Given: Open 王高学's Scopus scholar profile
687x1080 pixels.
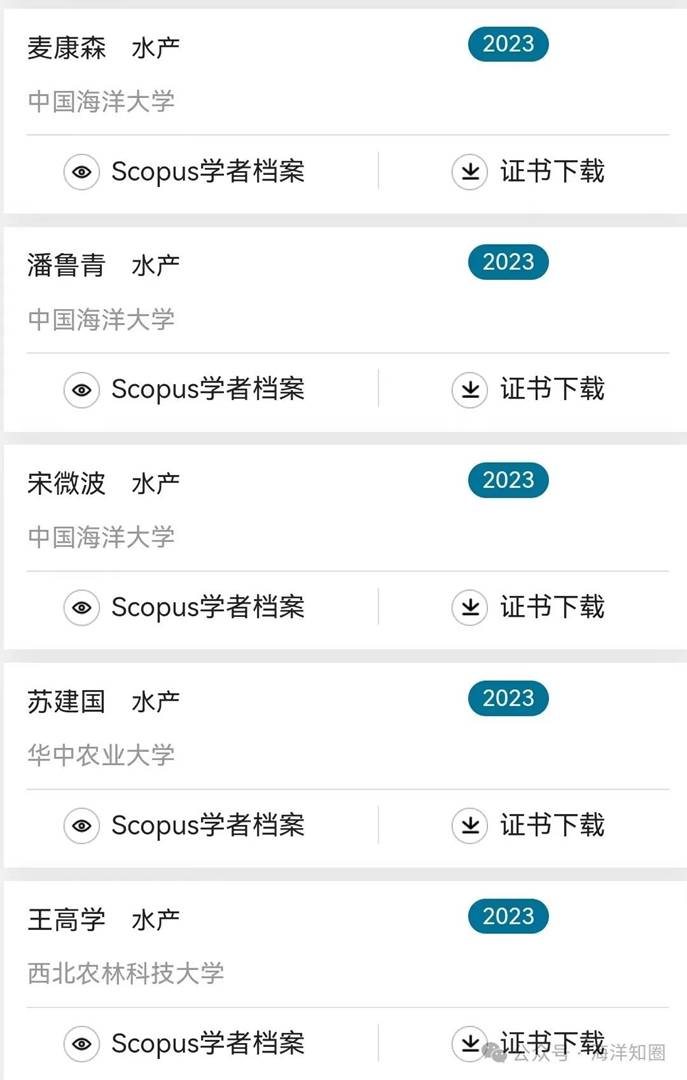Looking at the screenshot, I should pos(185,1043).
